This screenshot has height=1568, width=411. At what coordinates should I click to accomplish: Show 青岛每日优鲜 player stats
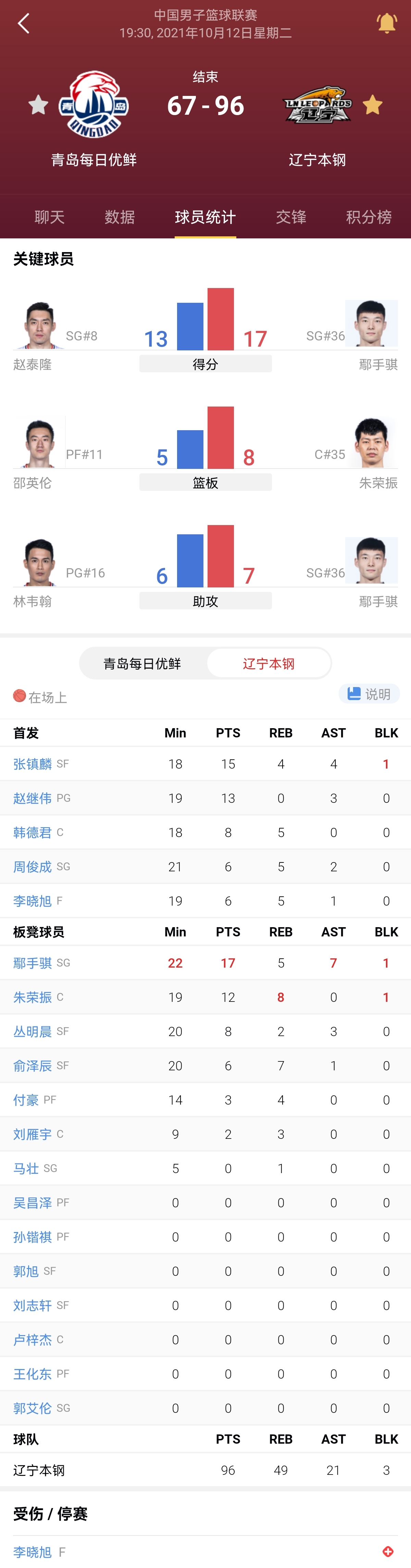click(x=142, y=663)
